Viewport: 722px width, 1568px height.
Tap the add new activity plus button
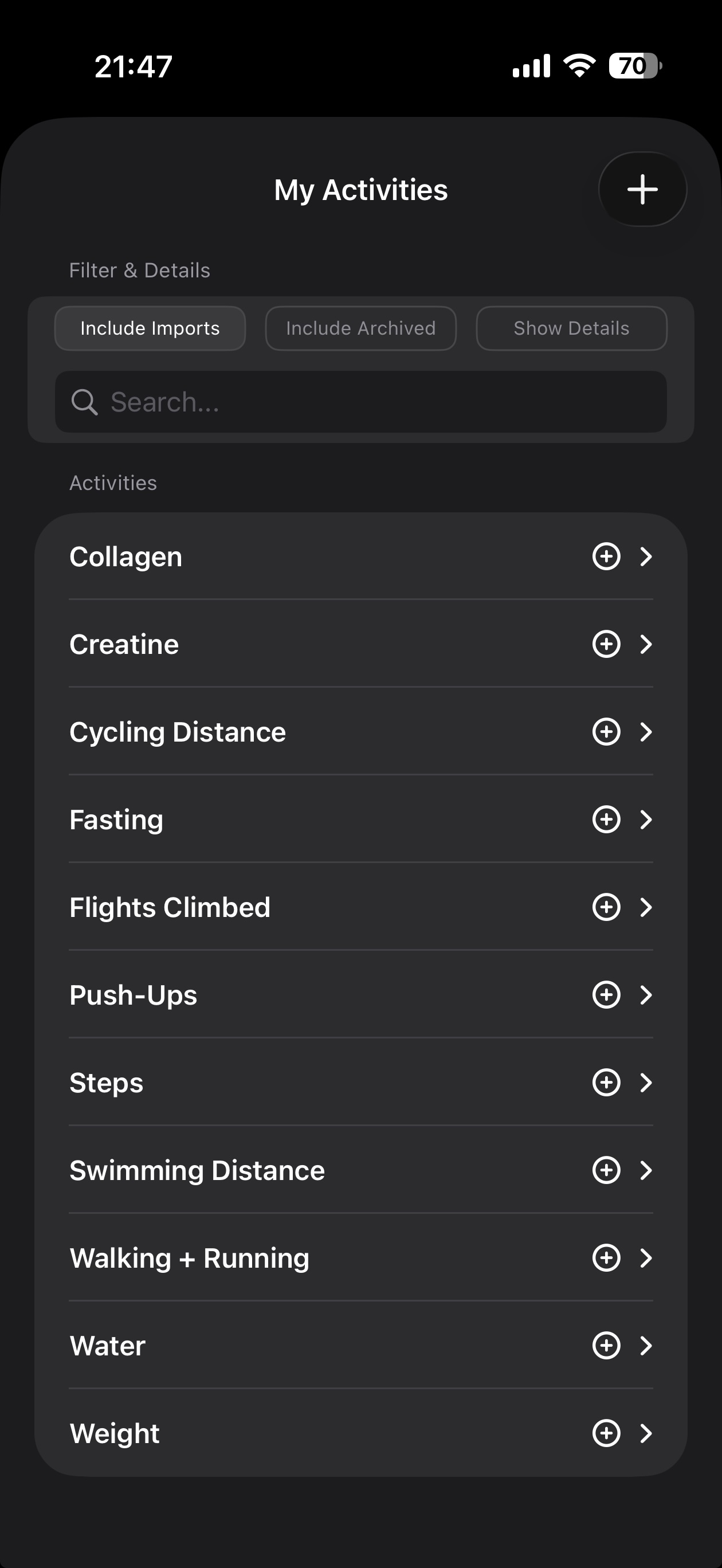642,189
